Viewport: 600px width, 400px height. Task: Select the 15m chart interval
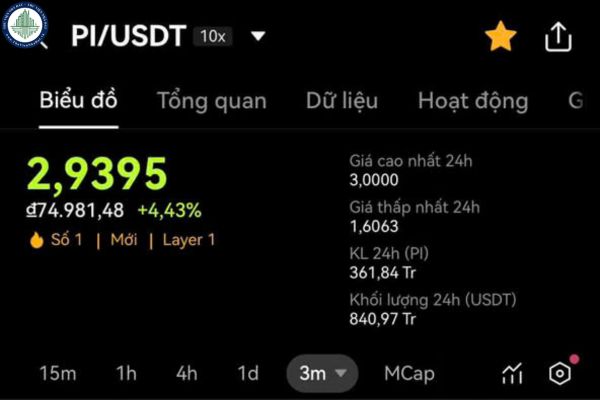(57, 373)
